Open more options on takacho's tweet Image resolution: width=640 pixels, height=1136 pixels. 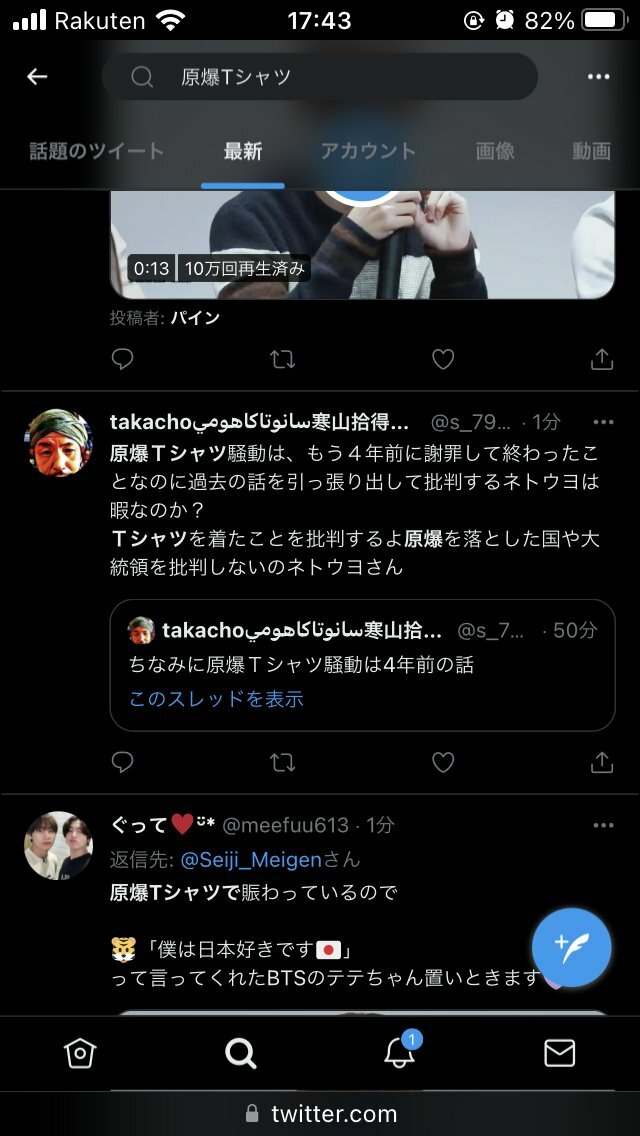click(x=603, y=422)
